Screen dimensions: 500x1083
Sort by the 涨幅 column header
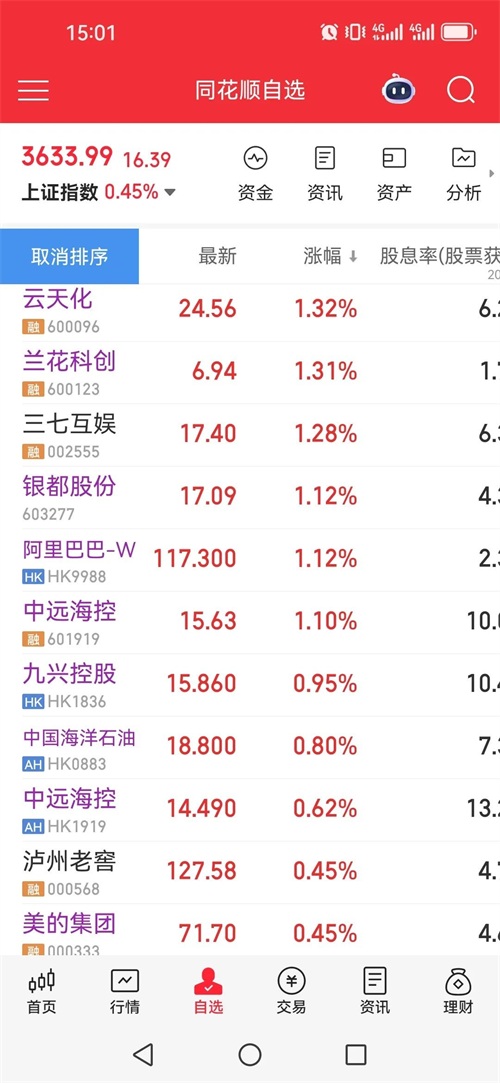tap(330, 256)
